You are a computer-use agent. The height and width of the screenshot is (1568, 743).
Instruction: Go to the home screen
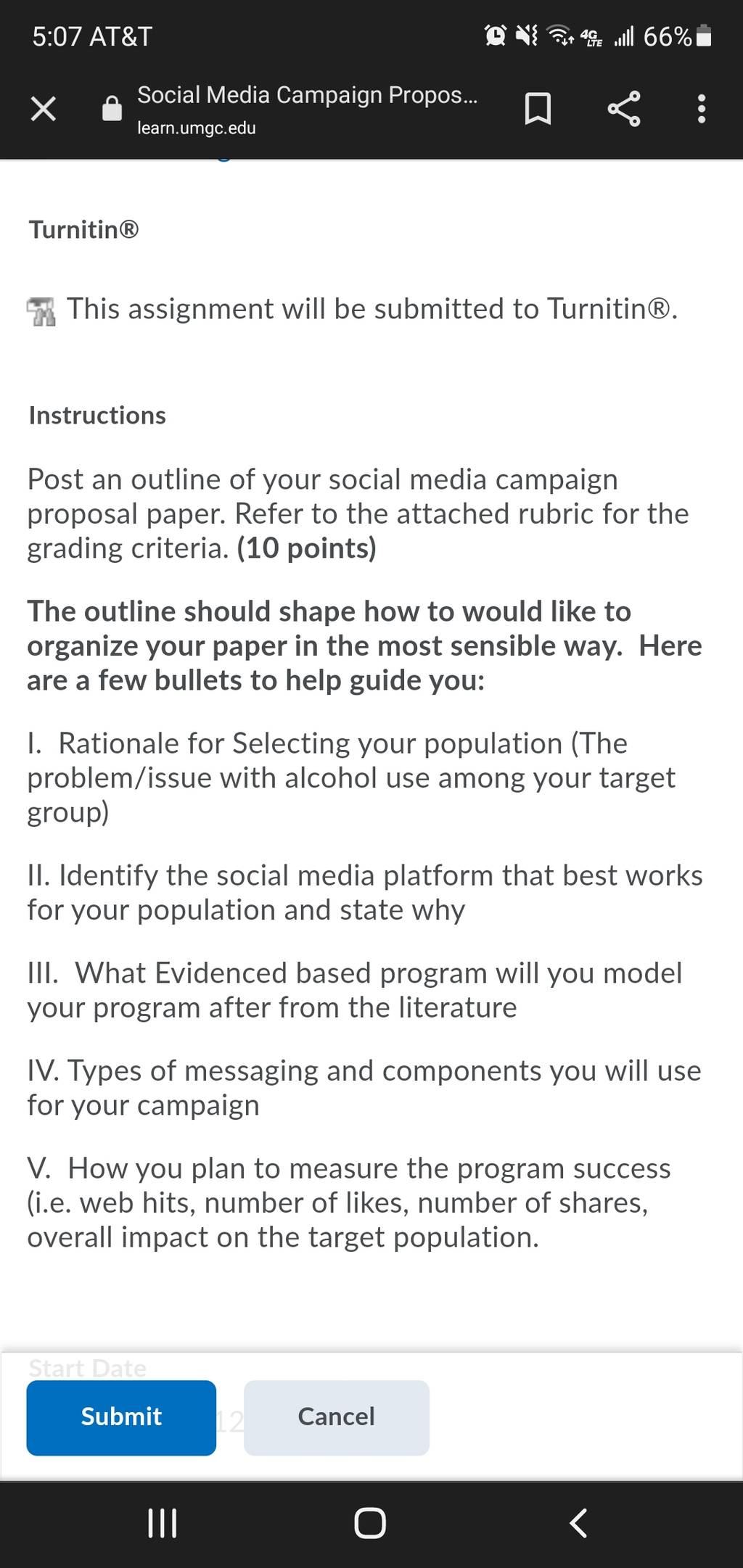click(370, 1523)
